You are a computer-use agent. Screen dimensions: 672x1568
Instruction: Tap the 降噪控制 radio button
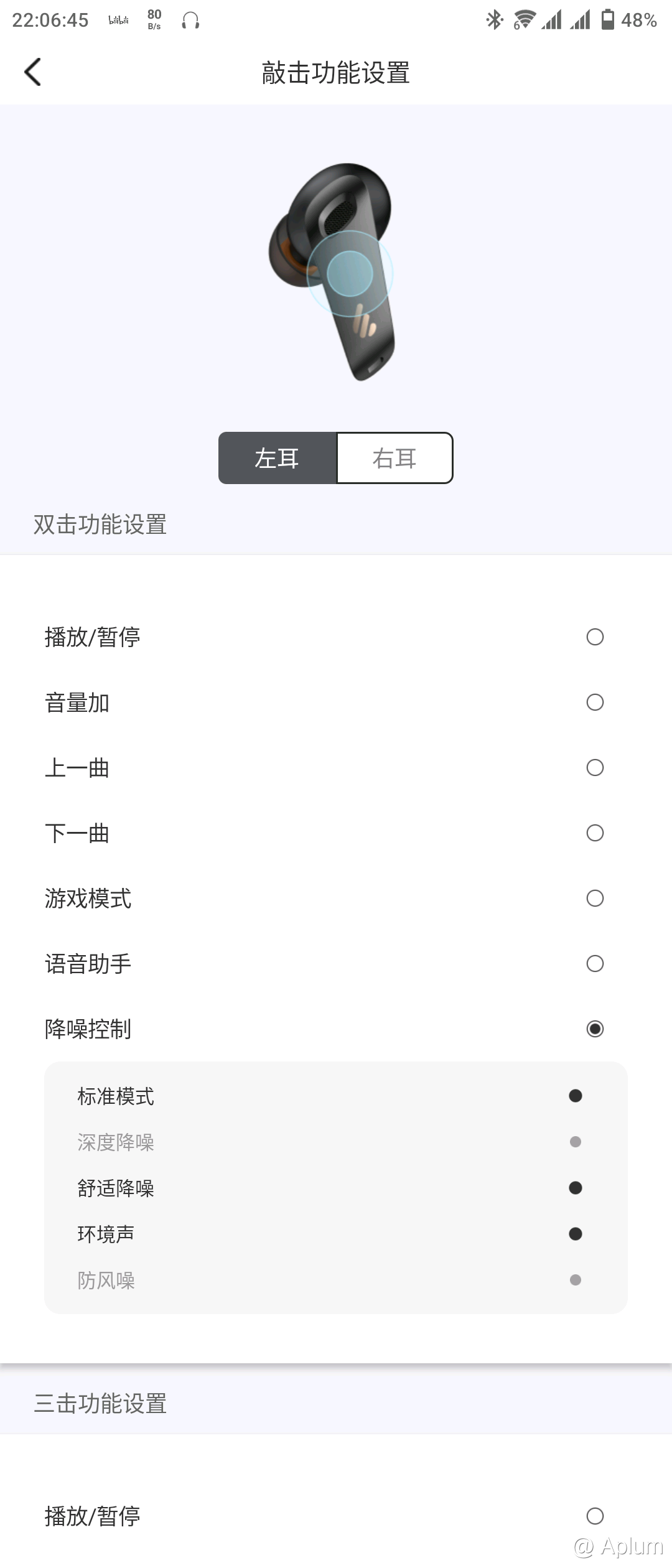(595, 1029)
